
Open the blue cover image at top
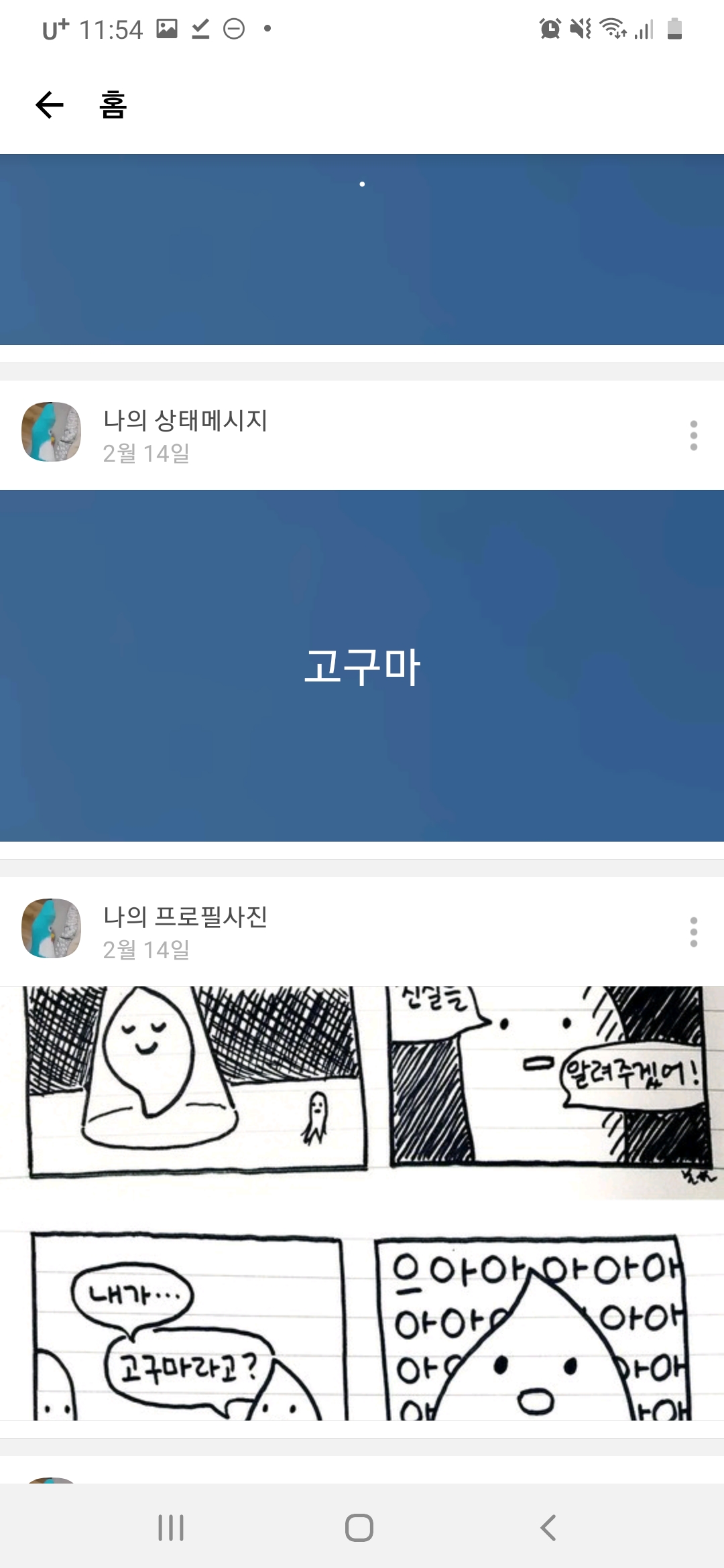362,250
